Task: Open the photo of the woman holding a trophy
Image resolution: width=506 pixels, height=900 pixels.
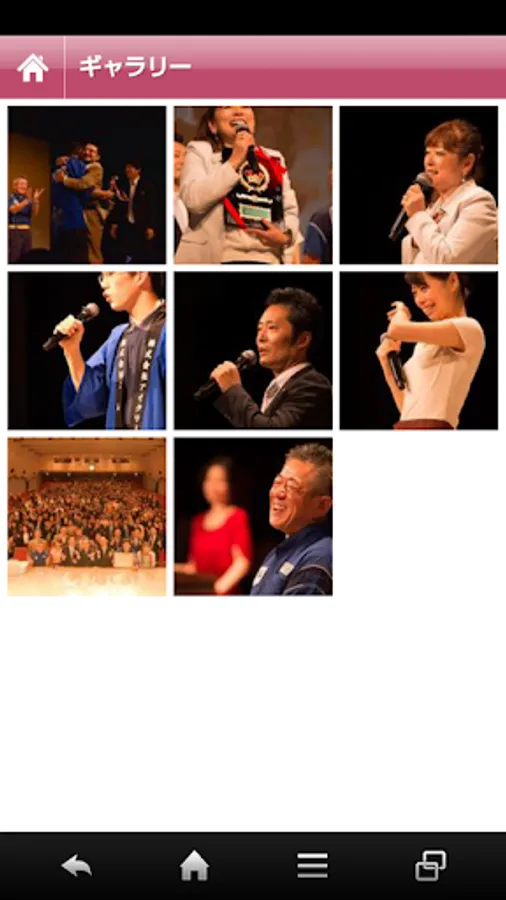Action: pyautogui.click(x=253, y=185)
